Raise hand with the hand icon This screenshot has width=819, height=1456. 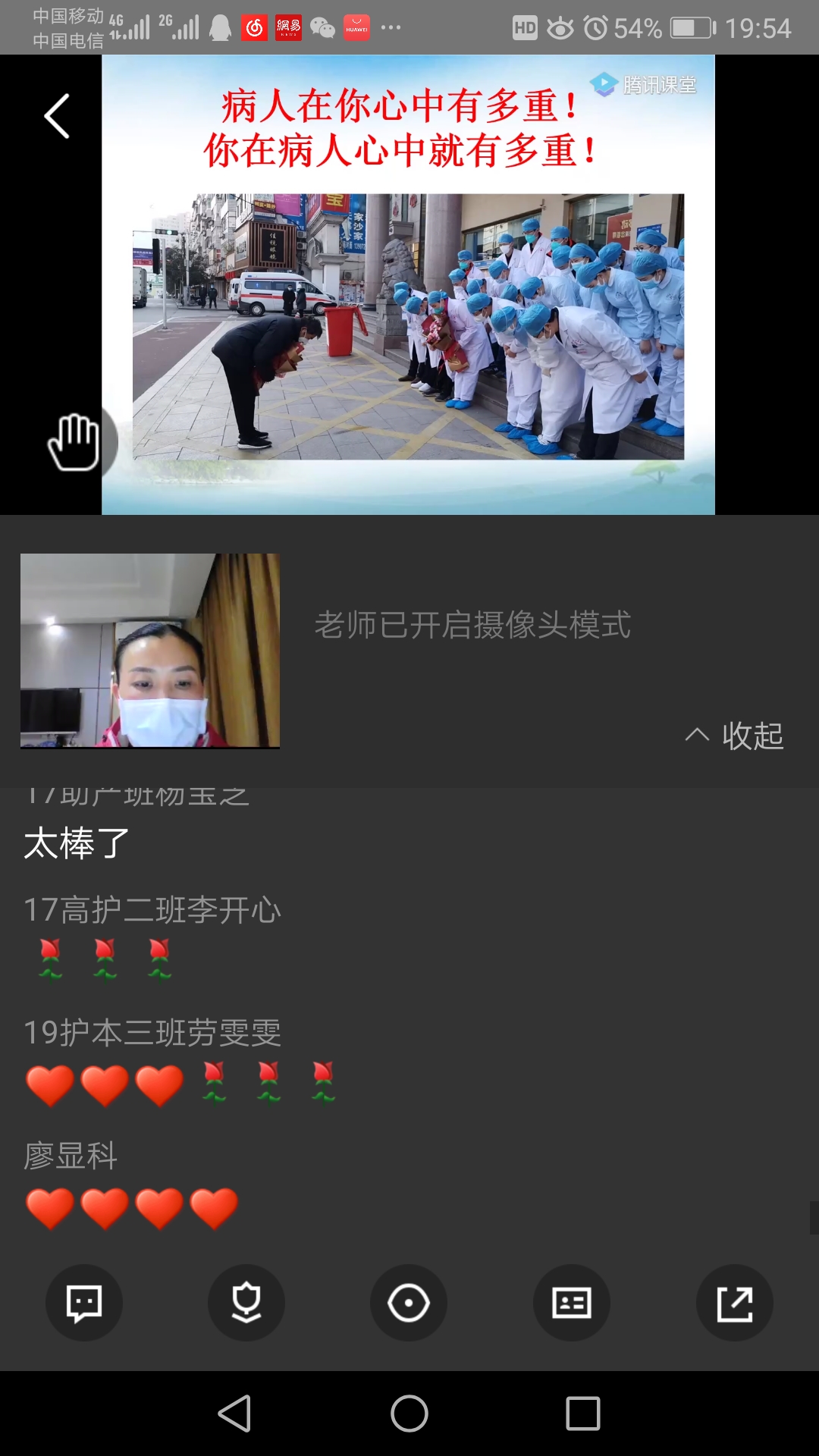click(x=74, y=441)
